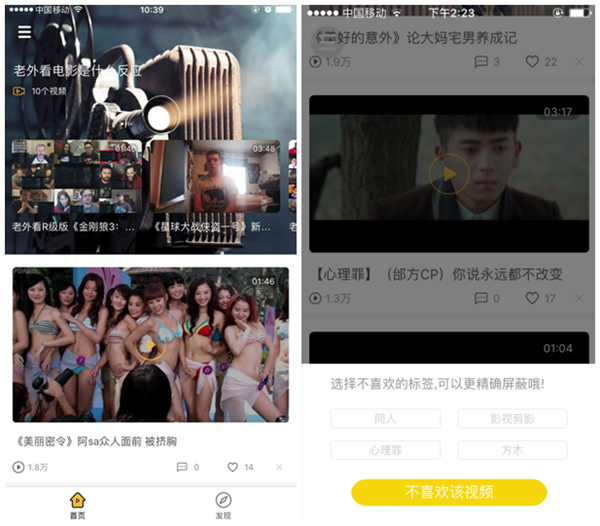Viewport: 600px width, 526px height.
Task: Switch to the 首页 tab
Action: click(x=77, y=505)
